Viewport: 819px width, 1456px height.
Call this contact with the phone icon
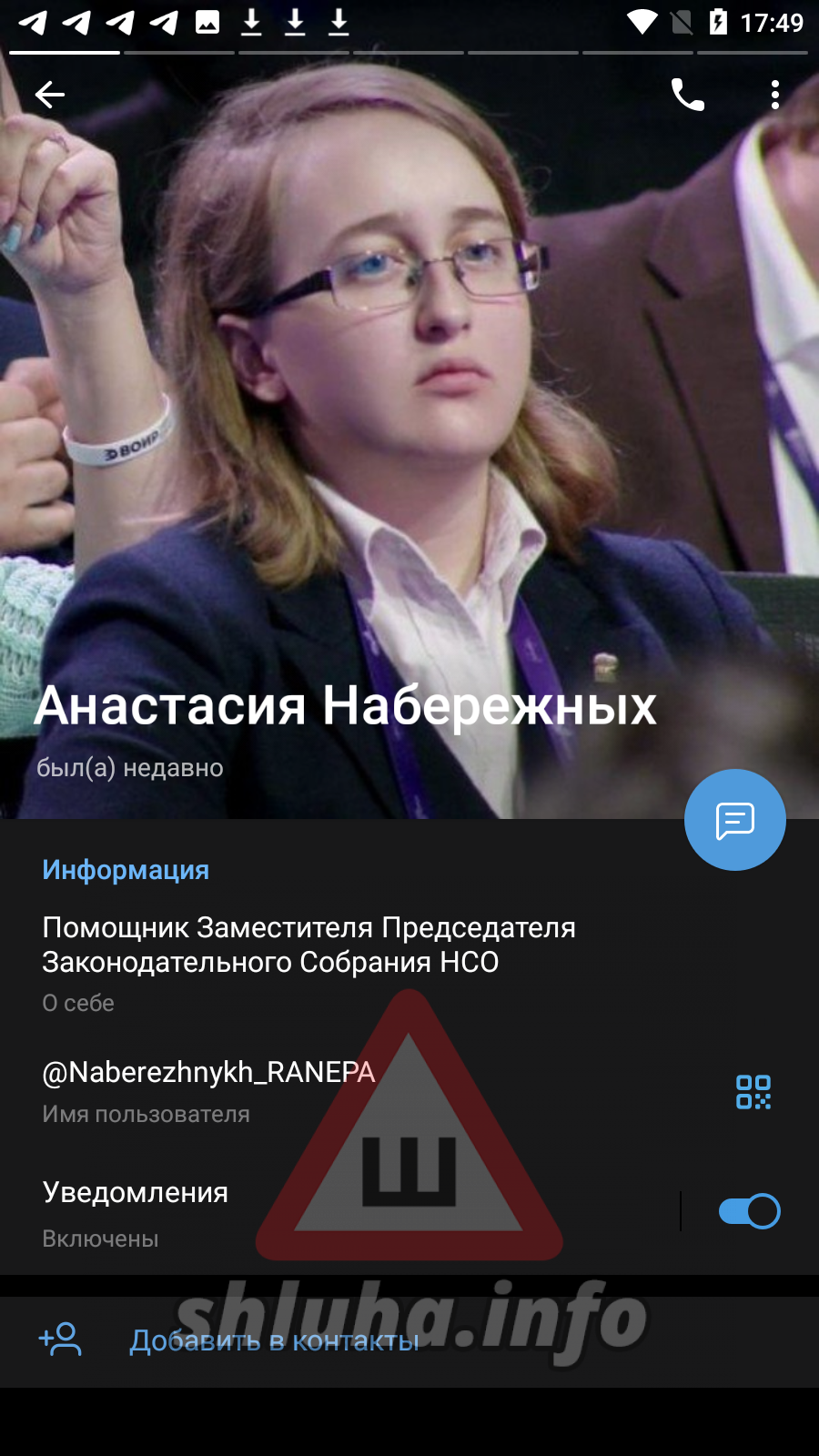click(688, 94)
